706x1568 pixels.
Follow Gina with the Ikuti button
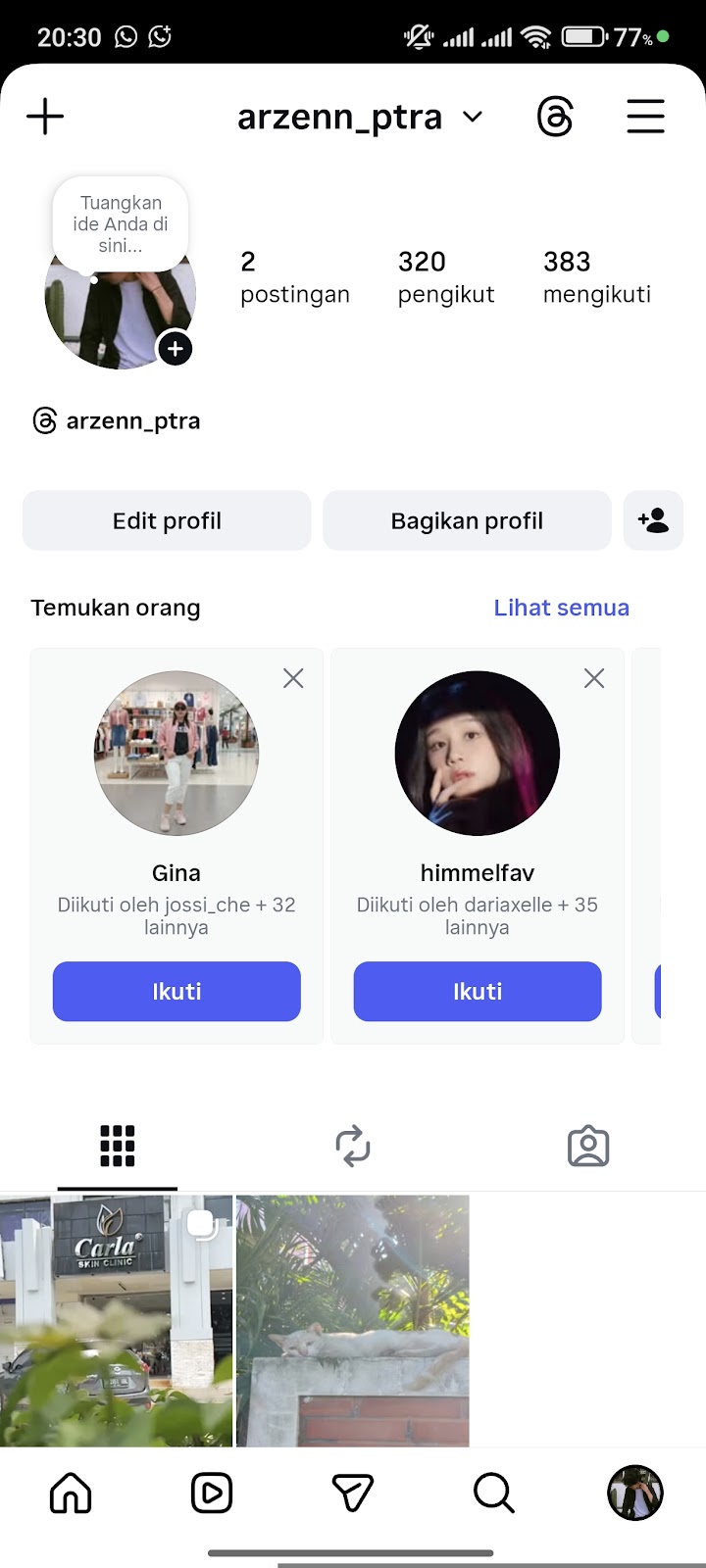coord(176,992)
